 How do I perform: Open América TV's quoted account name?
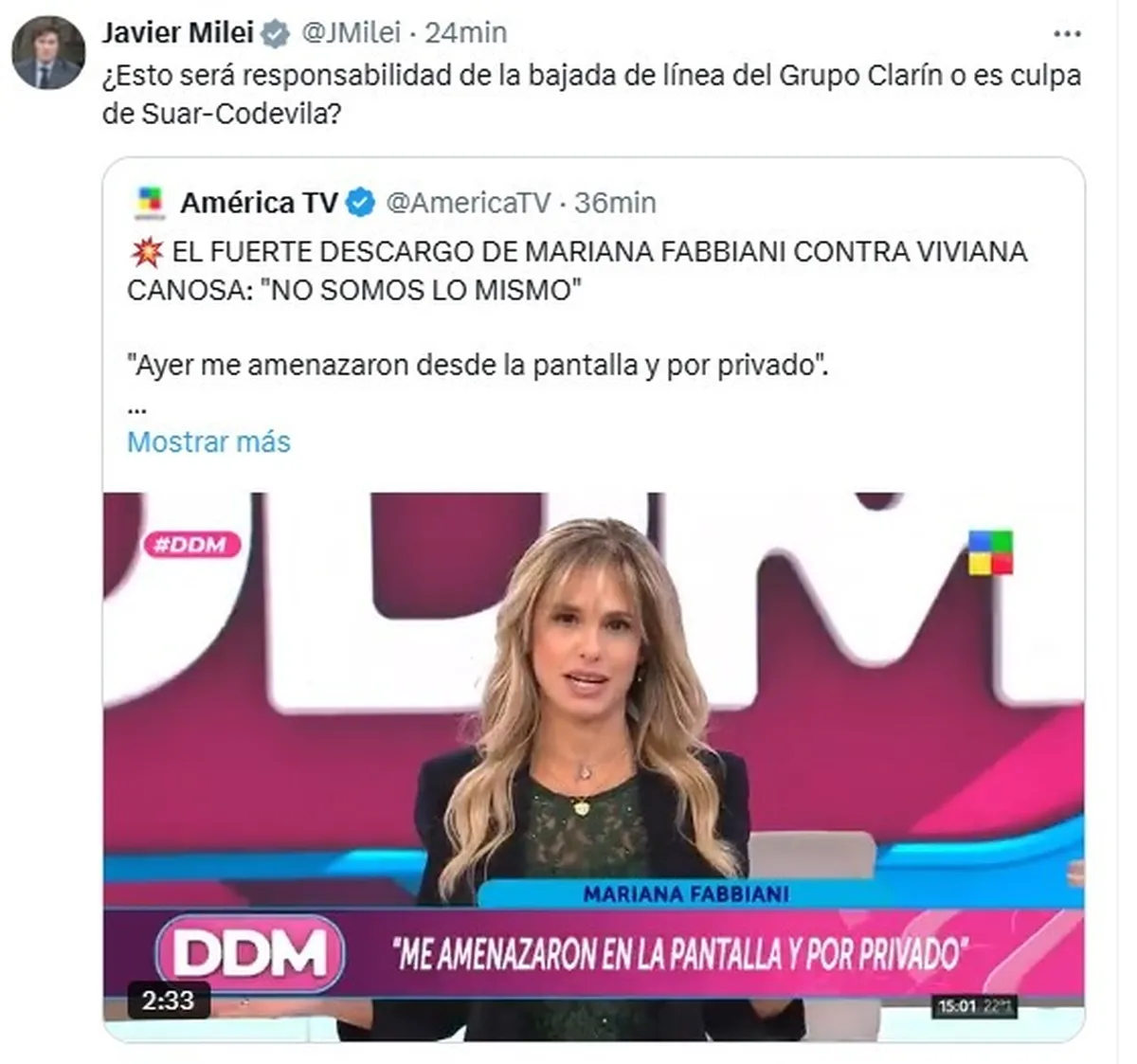tap(259, 202)
